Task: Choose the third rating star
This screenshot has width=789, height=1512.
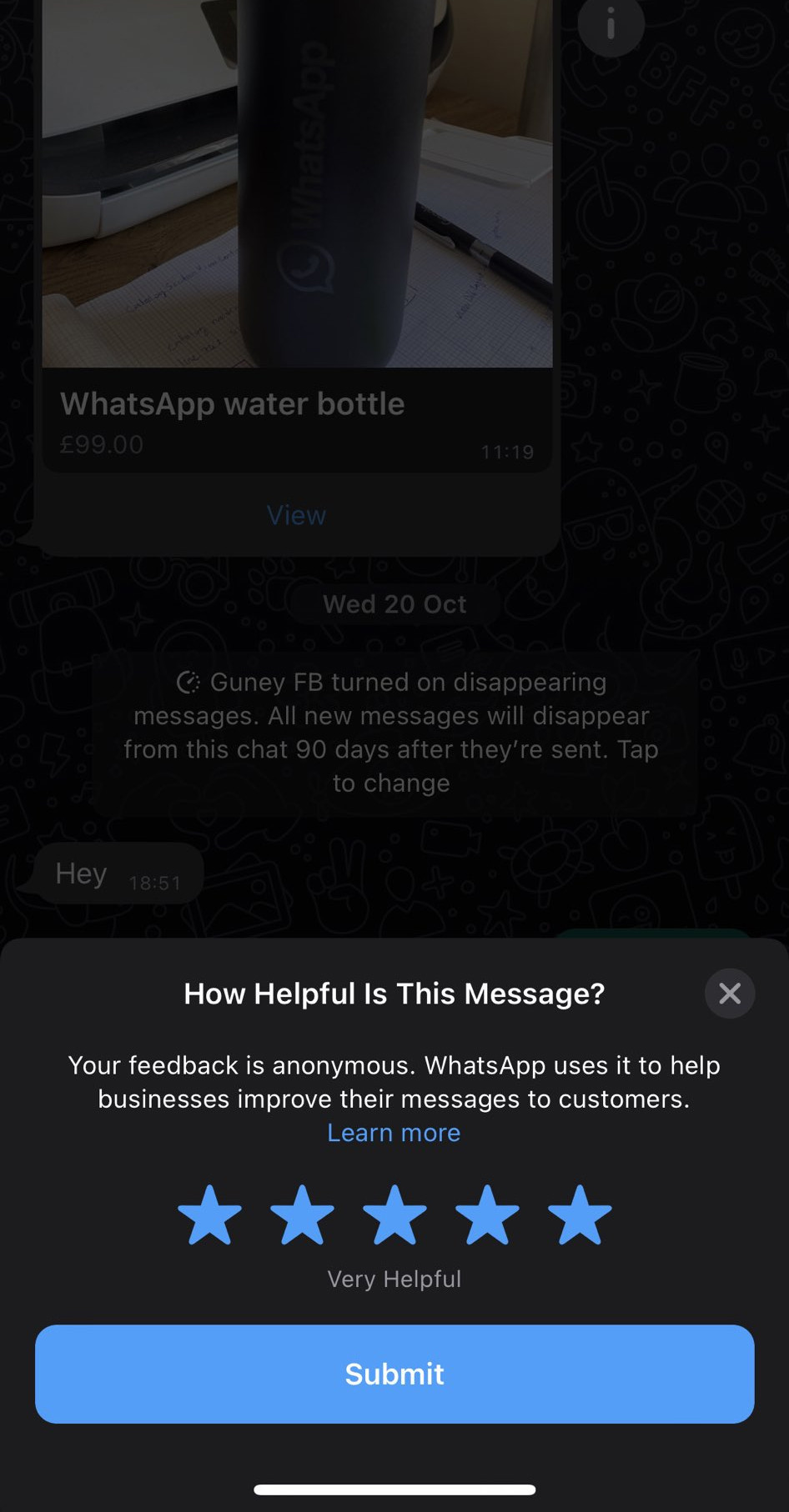Action: (394, 1214)
